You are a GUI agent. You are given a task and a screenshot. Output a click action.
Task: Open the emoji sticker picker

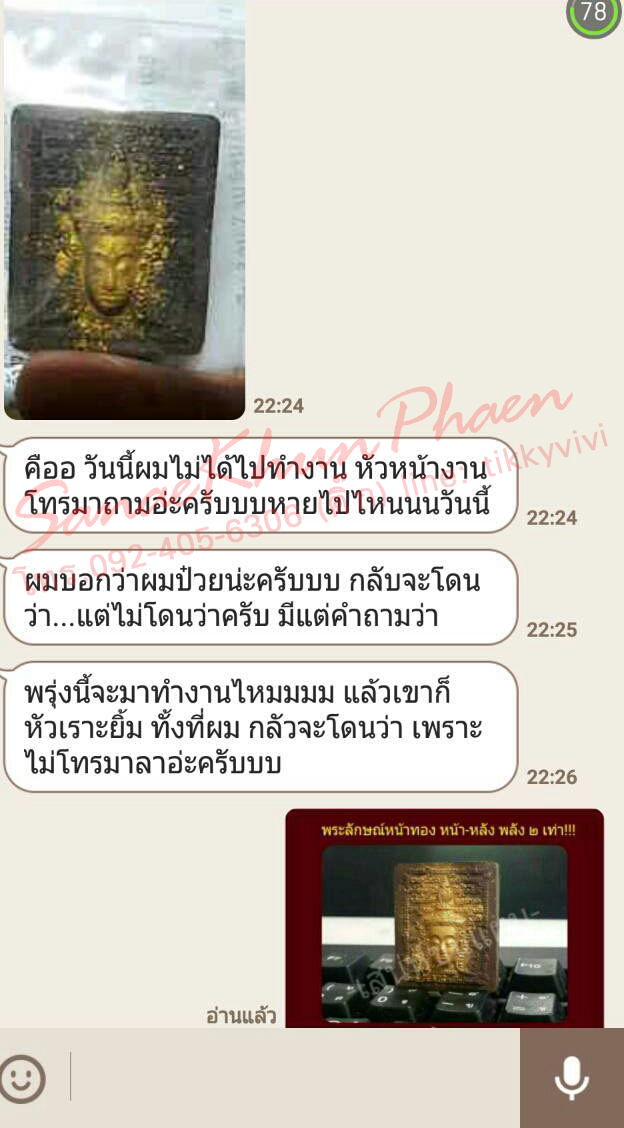[x=23, y=1079]
